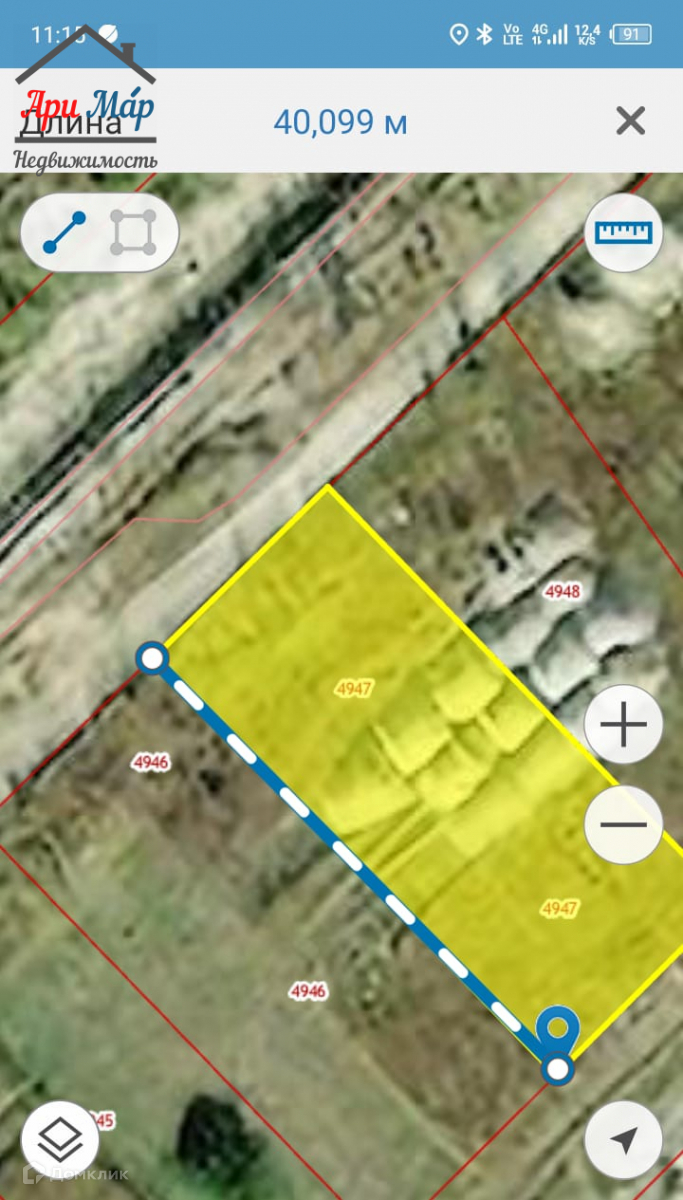
Task: Zoom in on the map
Action: (623, 725)
